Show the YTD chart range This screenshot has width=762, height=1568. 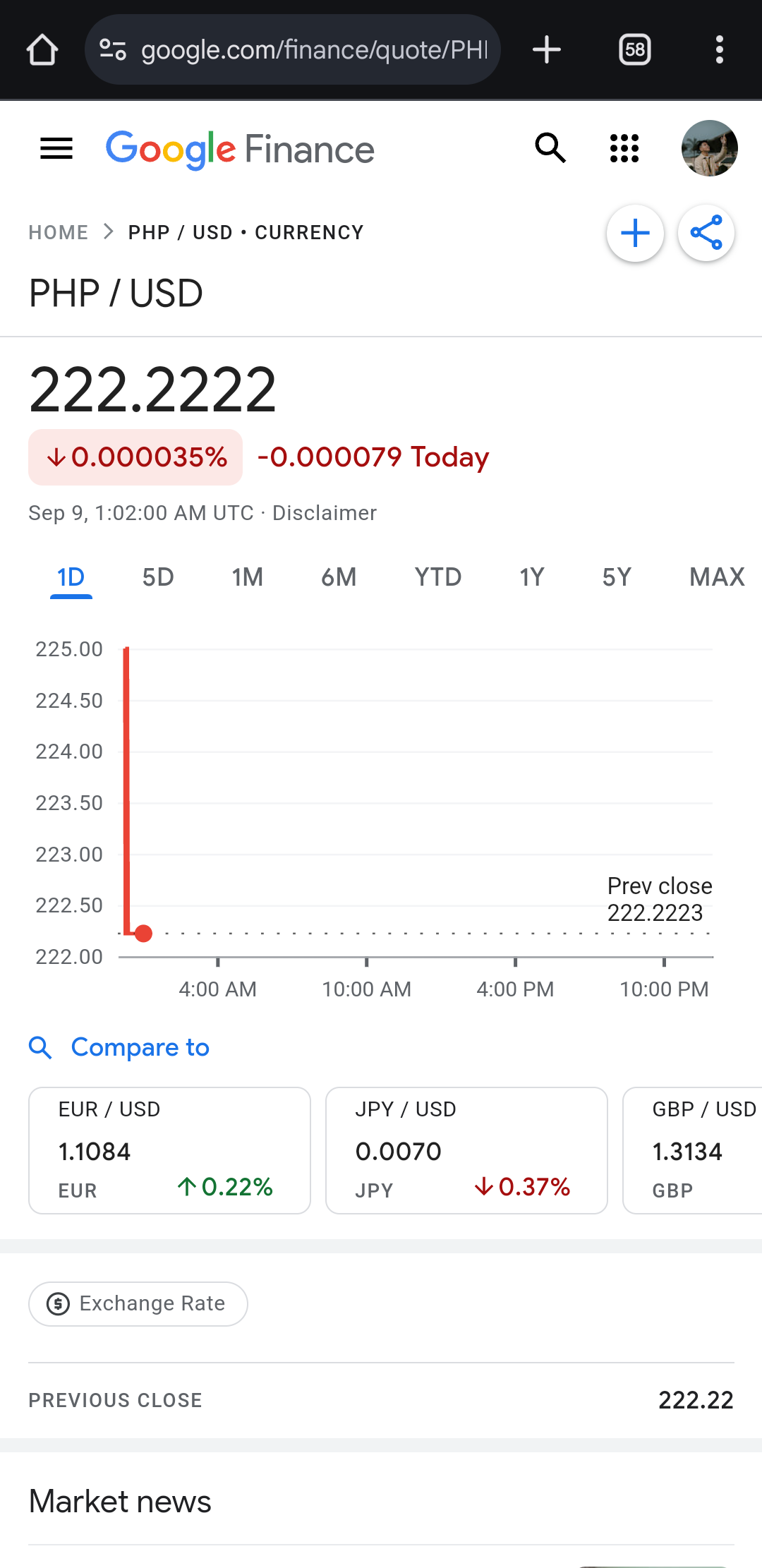437,578
